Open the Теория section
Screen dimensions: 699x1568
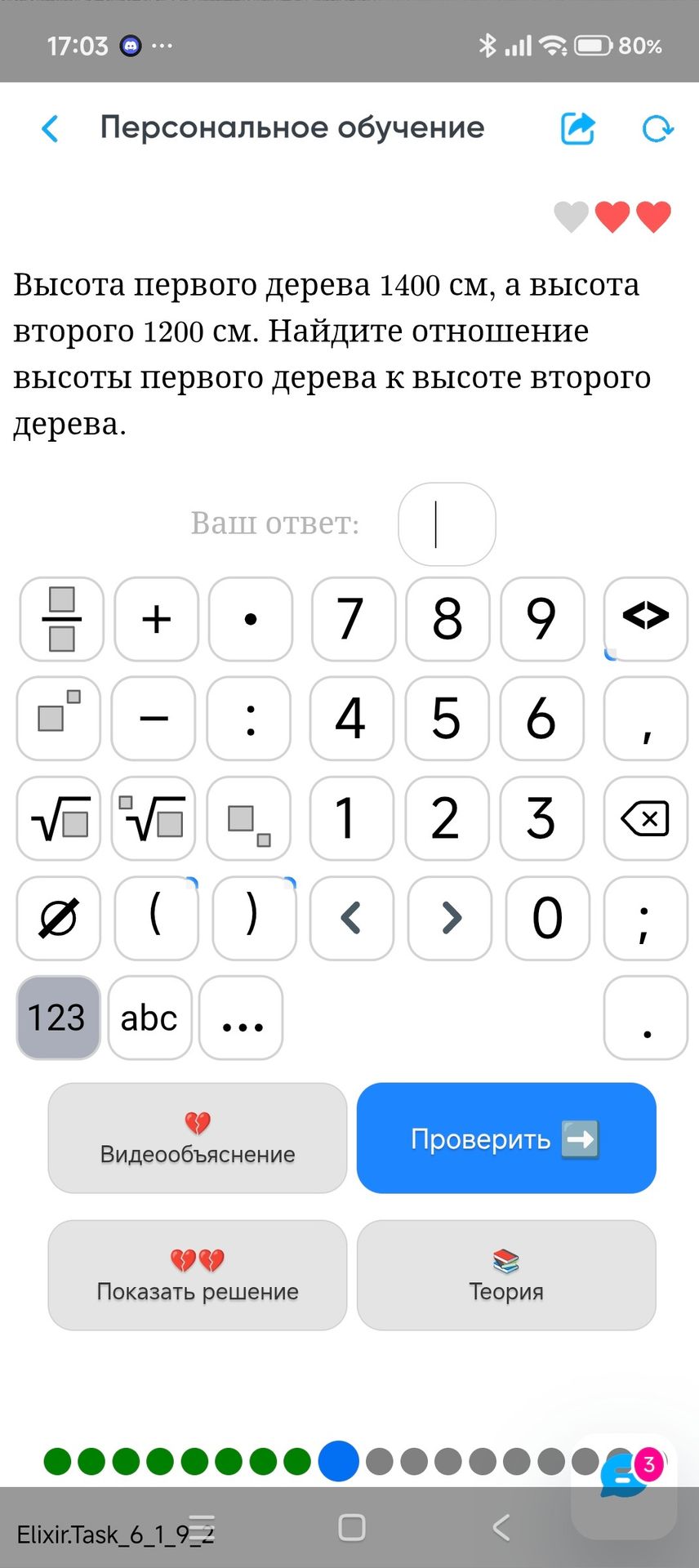(x=506, y=1276)
